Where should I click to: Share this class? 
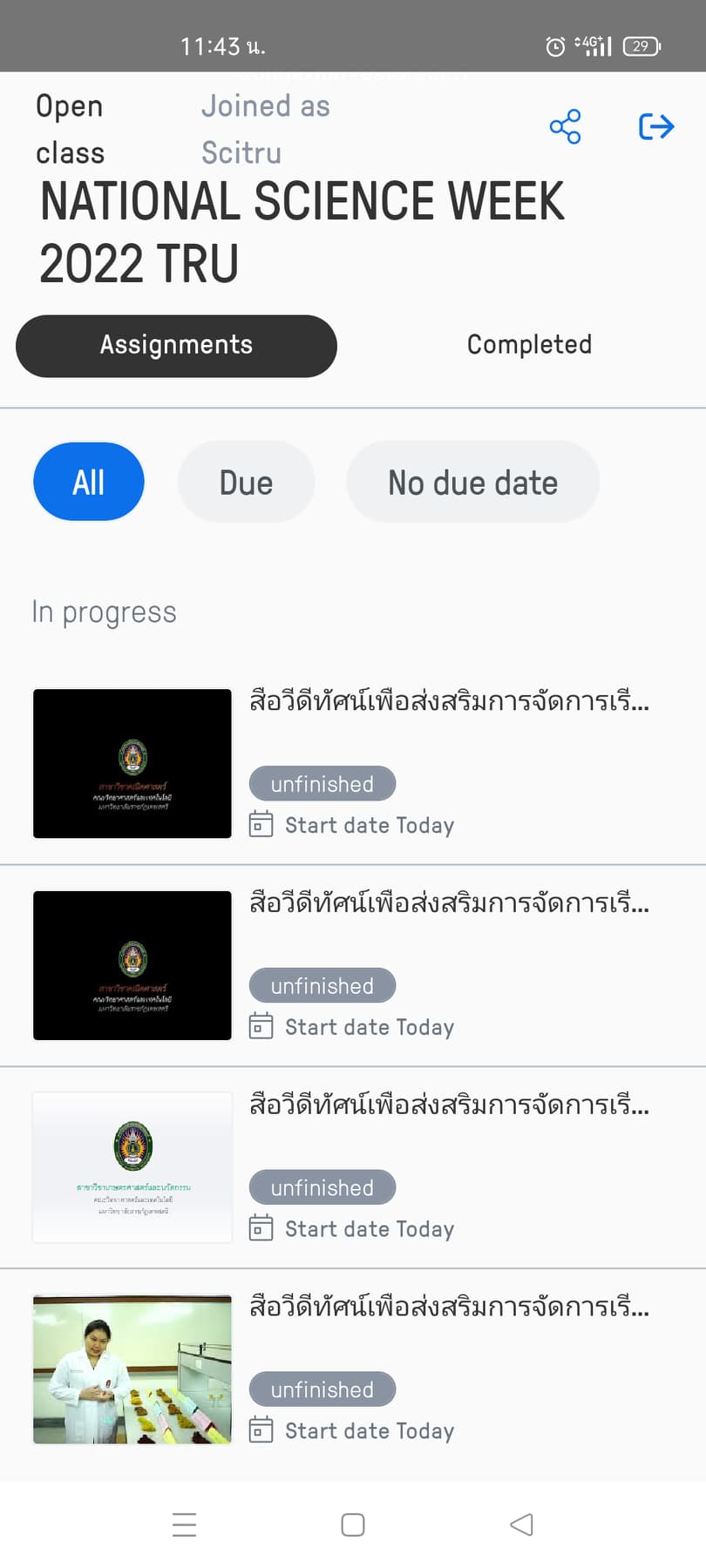pos(565,127)
